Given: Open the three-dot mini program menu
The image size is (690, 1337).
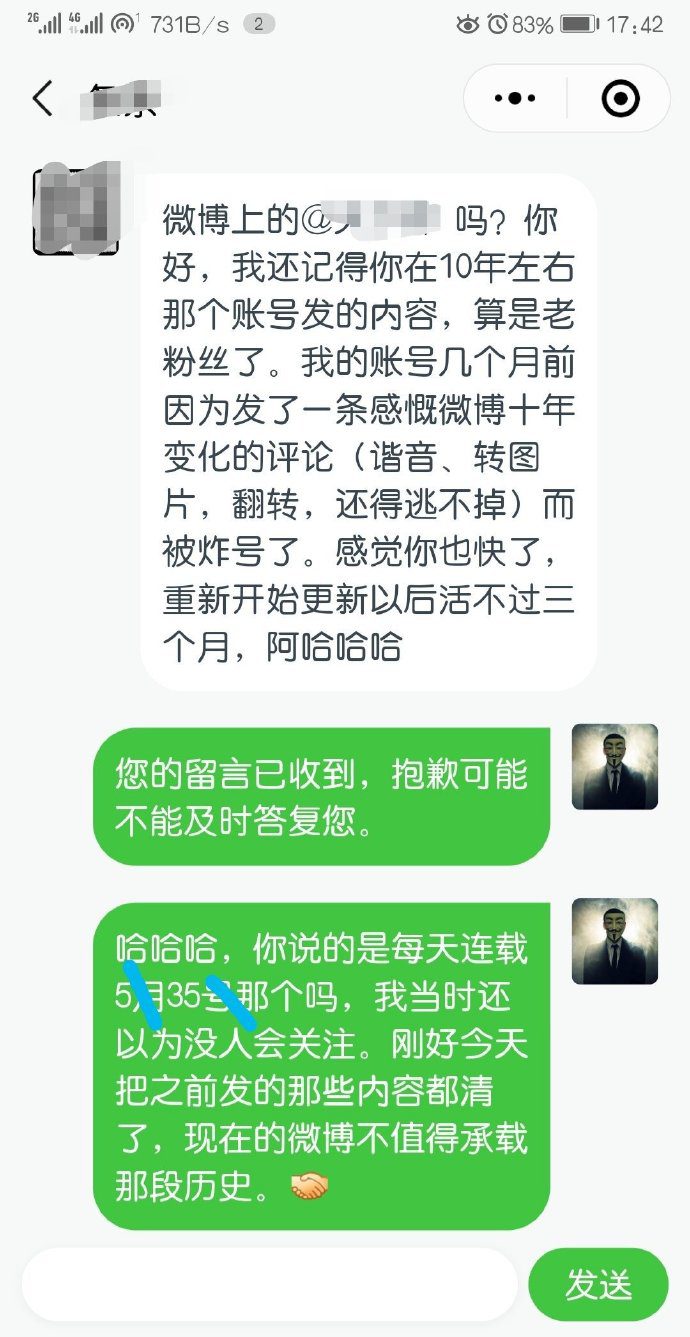Looking at the screenshot, I should coord(516,98).
